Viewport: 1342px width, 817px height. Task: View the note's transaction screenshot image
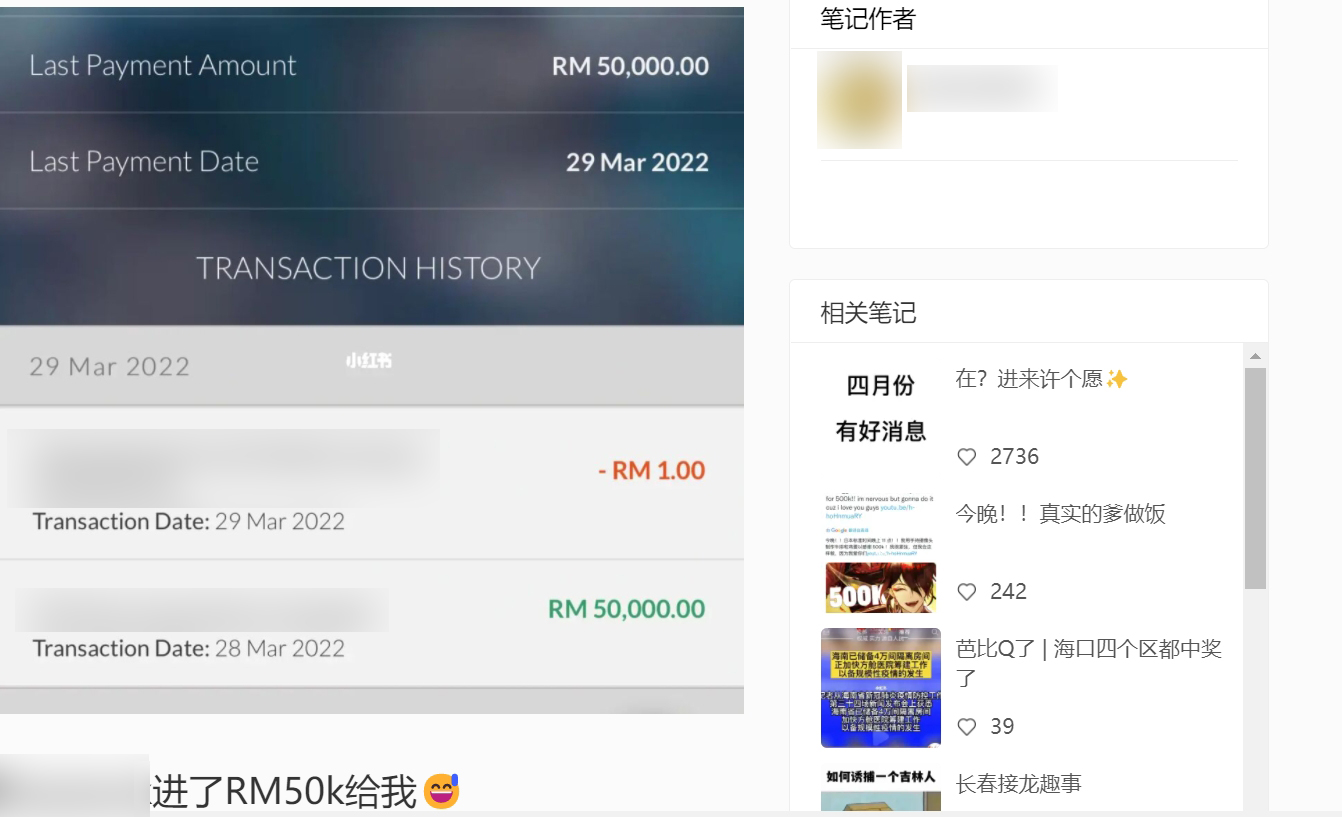[371, 360]
